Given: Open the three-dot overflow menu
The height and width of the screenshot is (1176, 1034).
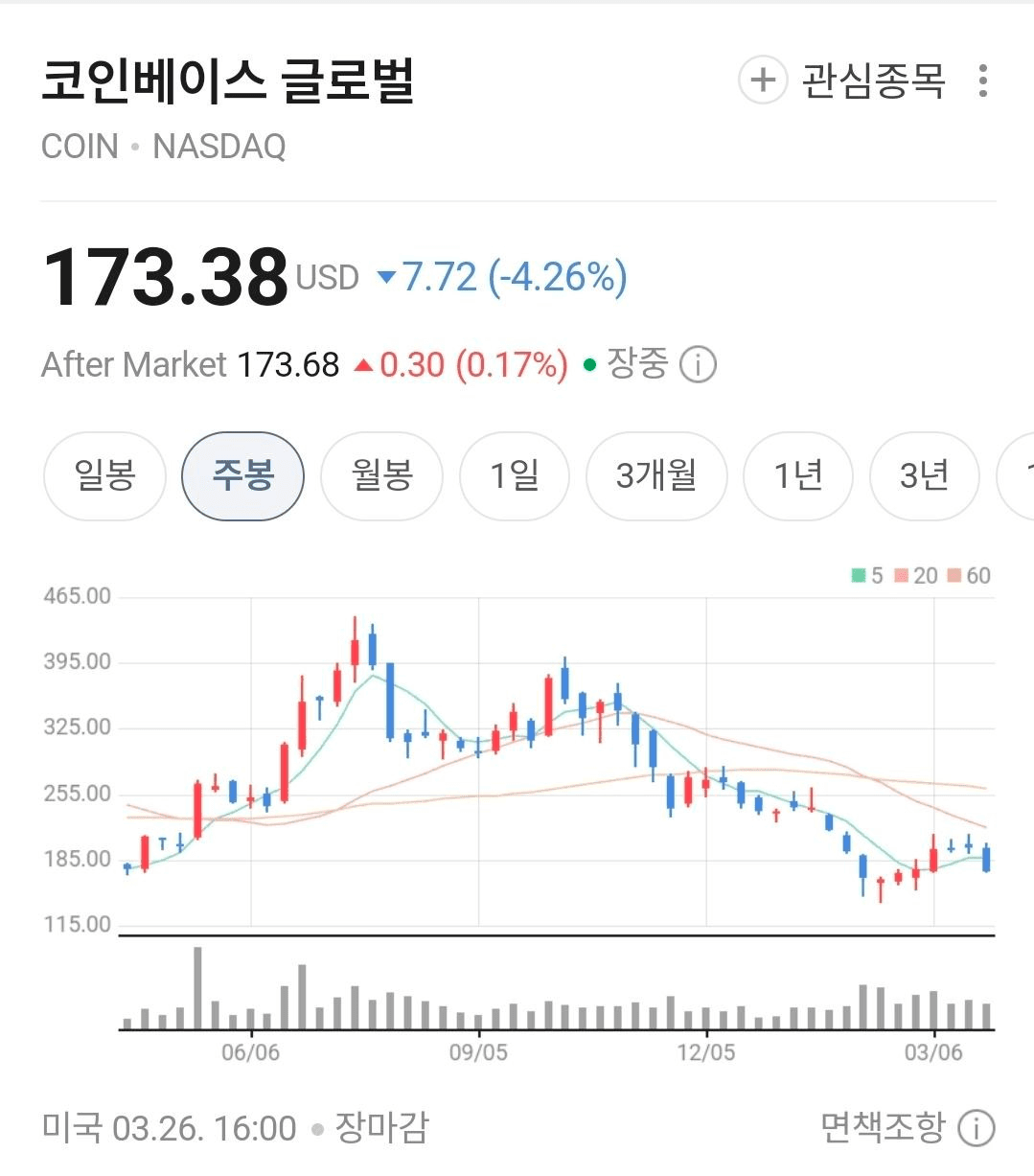Looking at the screenshot, I should (x=983, y=81).
